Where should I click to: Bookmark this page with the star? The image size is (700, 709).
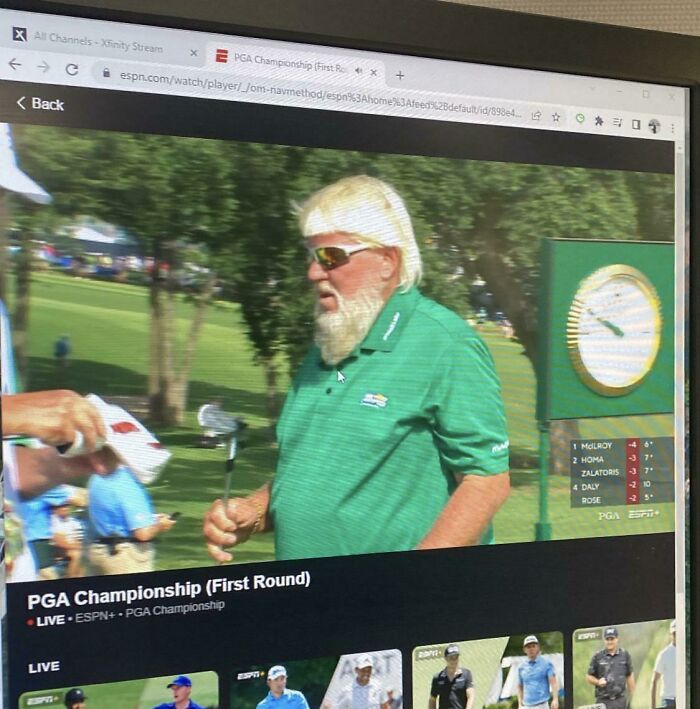pyautogui.click(x=556, y=117)
